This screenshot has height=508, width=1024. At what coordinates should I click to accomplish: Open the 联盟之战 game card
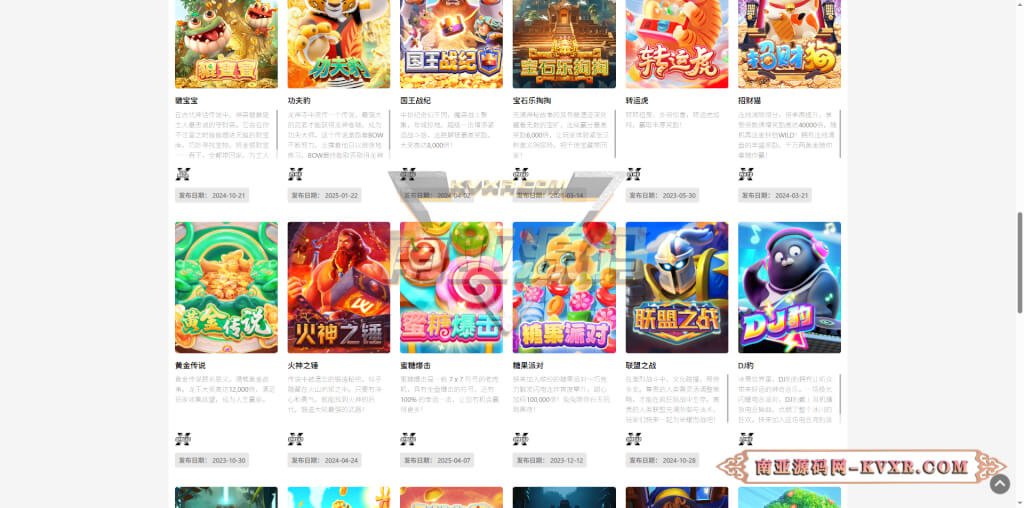coord(676,287)
